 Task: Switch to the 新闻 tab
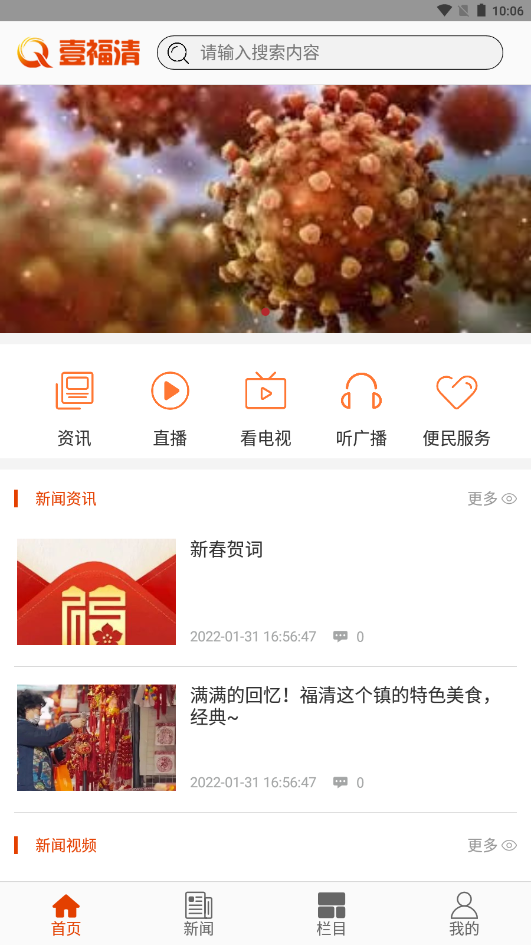(x=199, y=914)
